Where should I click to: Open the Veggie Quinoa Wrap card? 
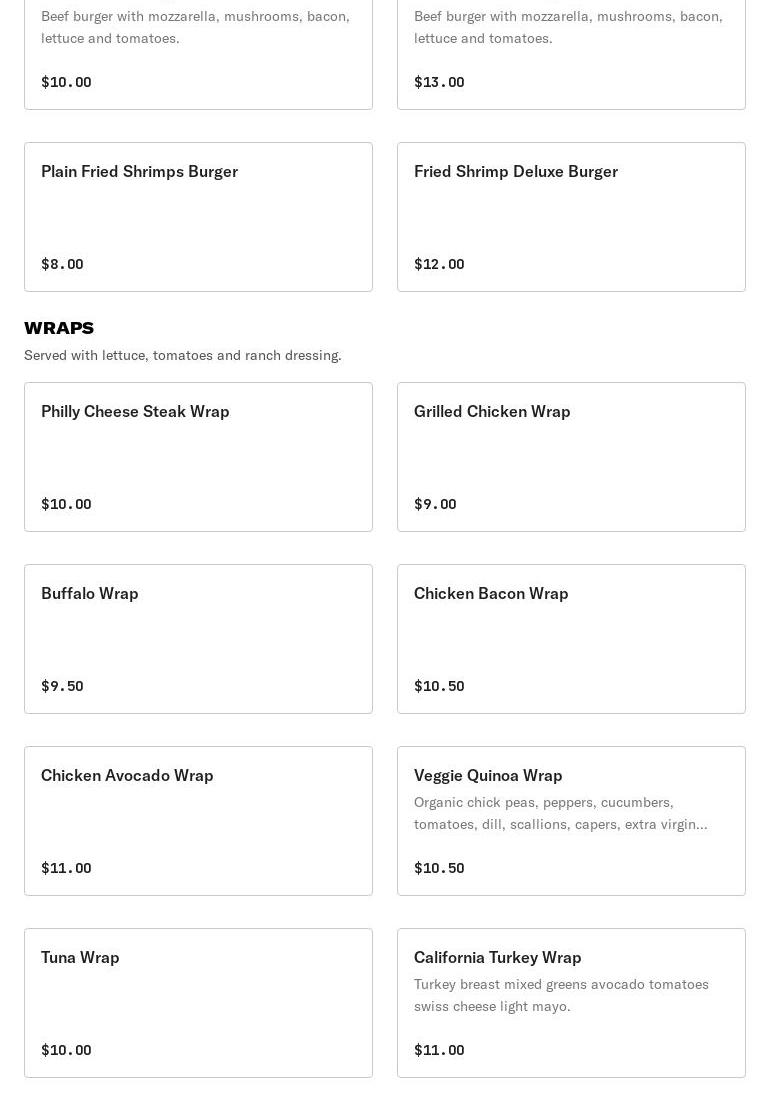click(x=571, y=820)
